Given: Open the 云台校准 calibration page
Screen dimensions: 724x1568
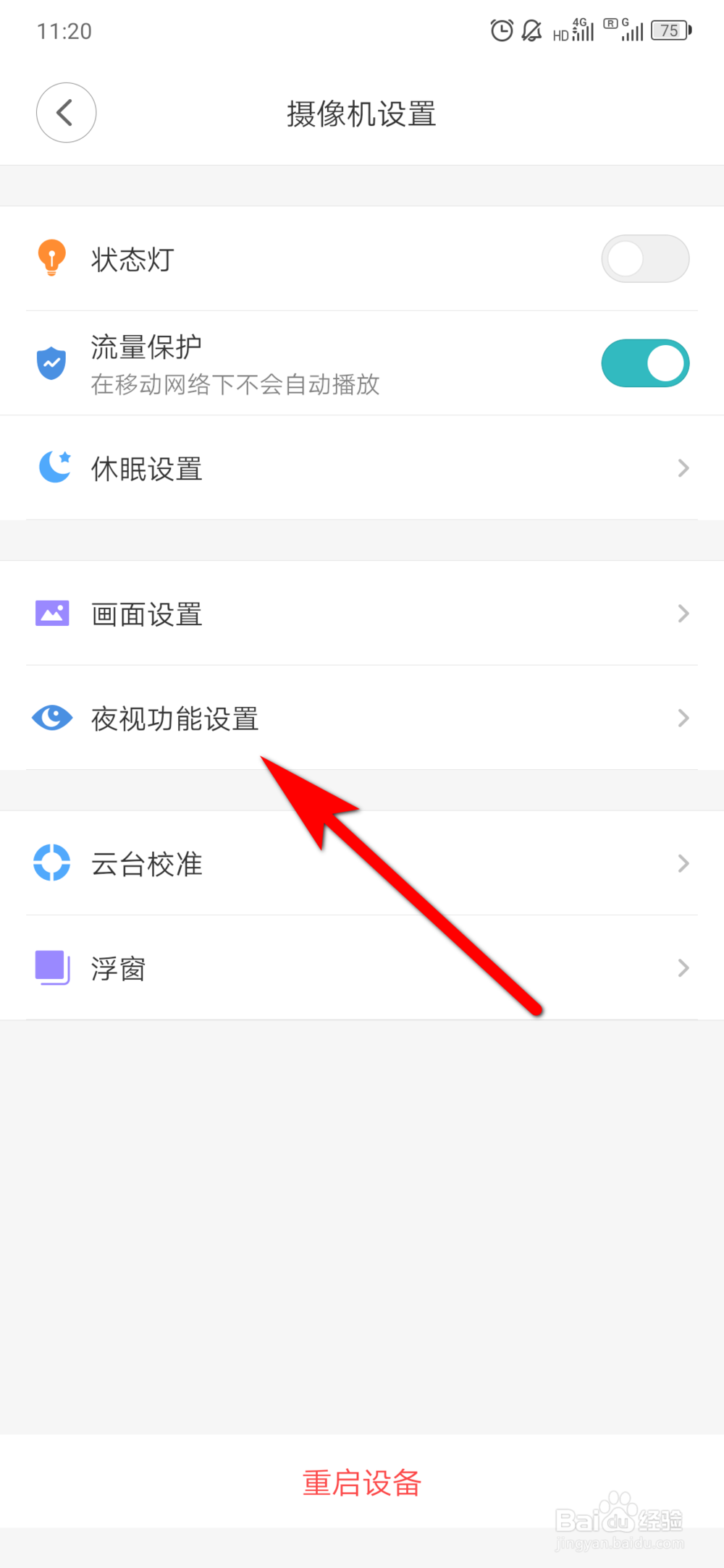Looking at the screenshot, I should tap(362, 863).
